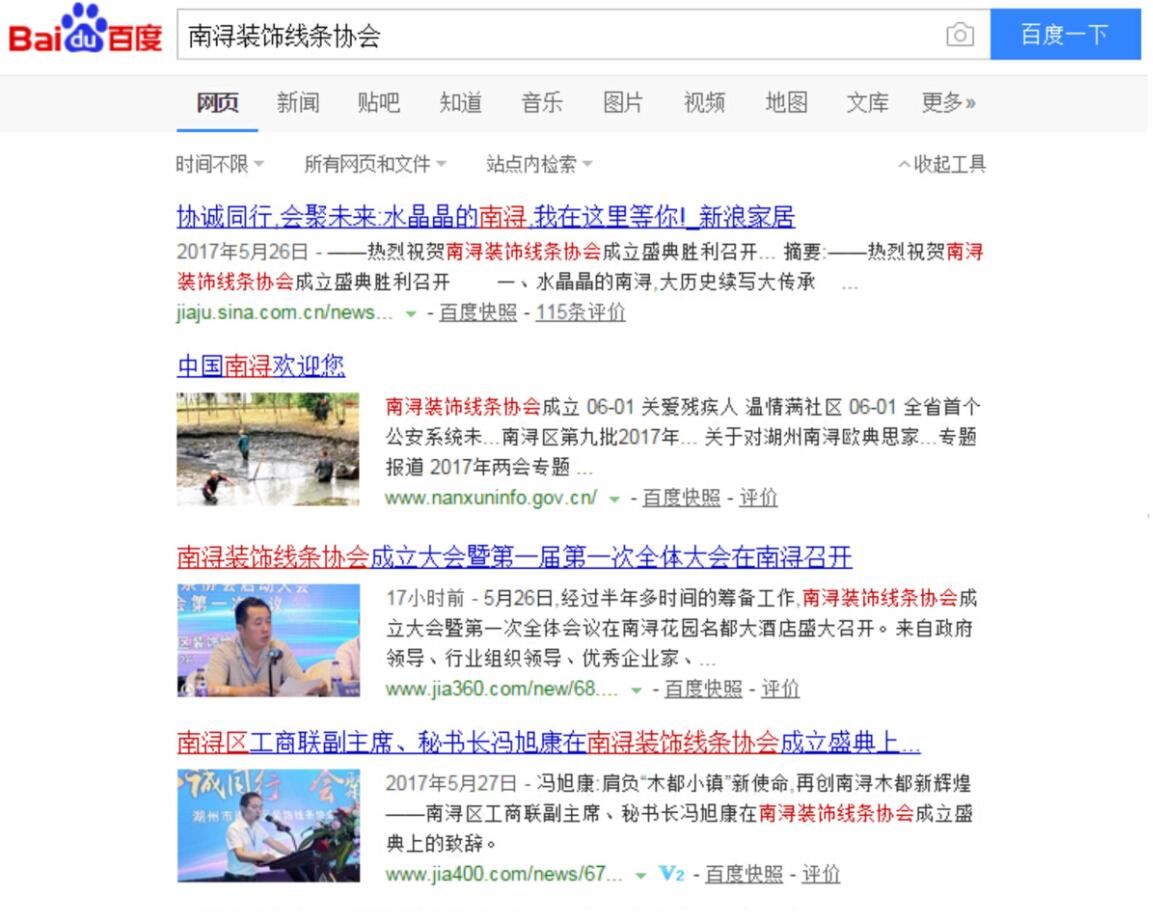
Task: Open the 冯旭康 speech result thumbnail
Action: (268, 825)
